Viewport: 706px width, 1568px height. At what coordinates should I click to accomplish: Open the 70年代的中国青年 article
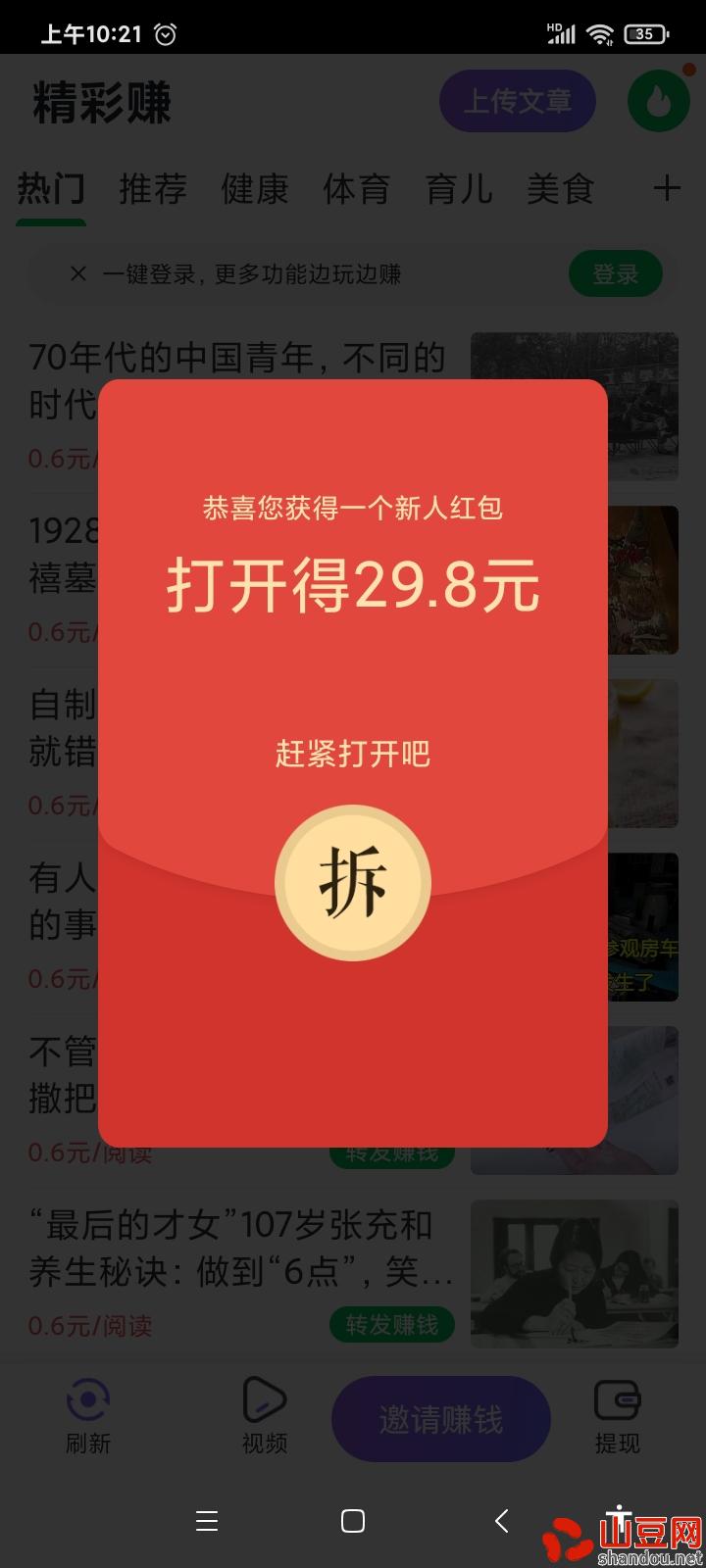(x=237, y=358)
